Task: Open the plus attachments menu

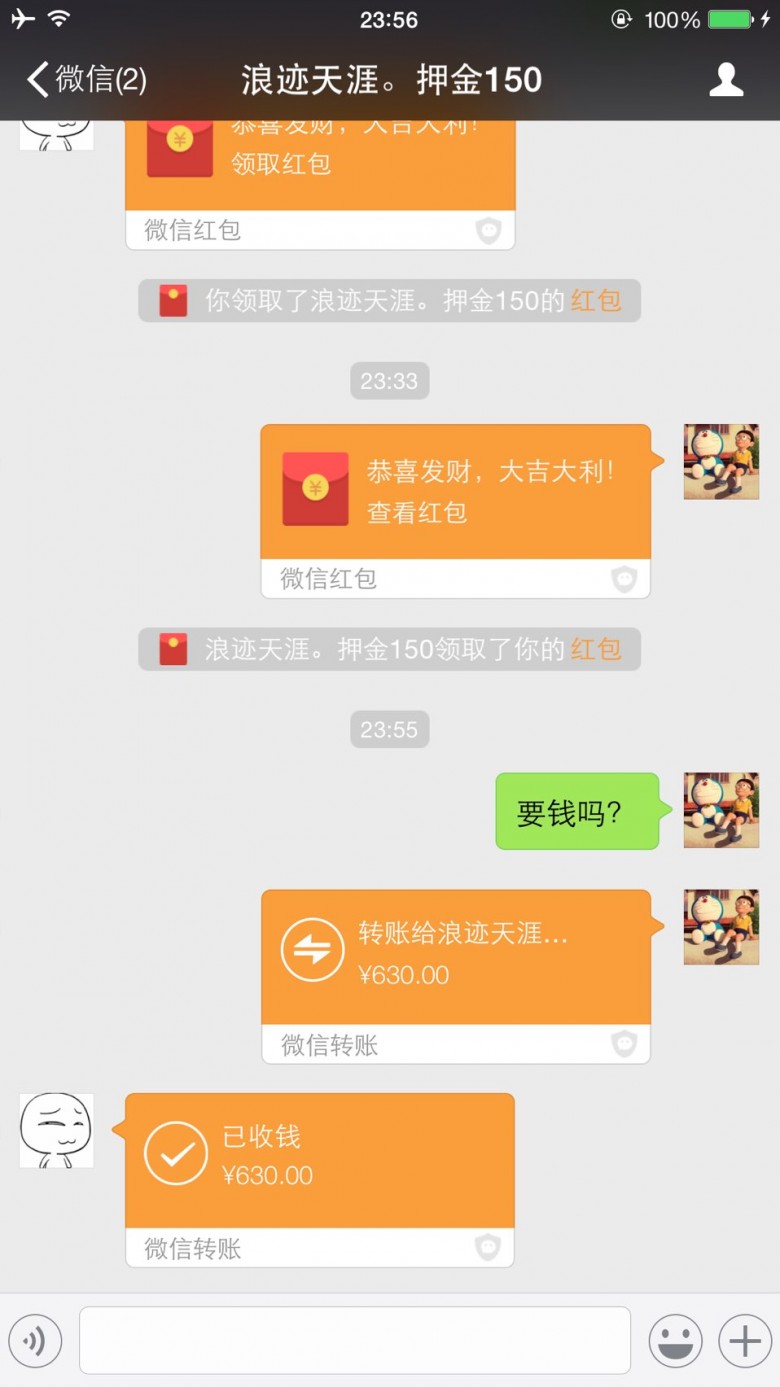Action: click(744, 1341)
